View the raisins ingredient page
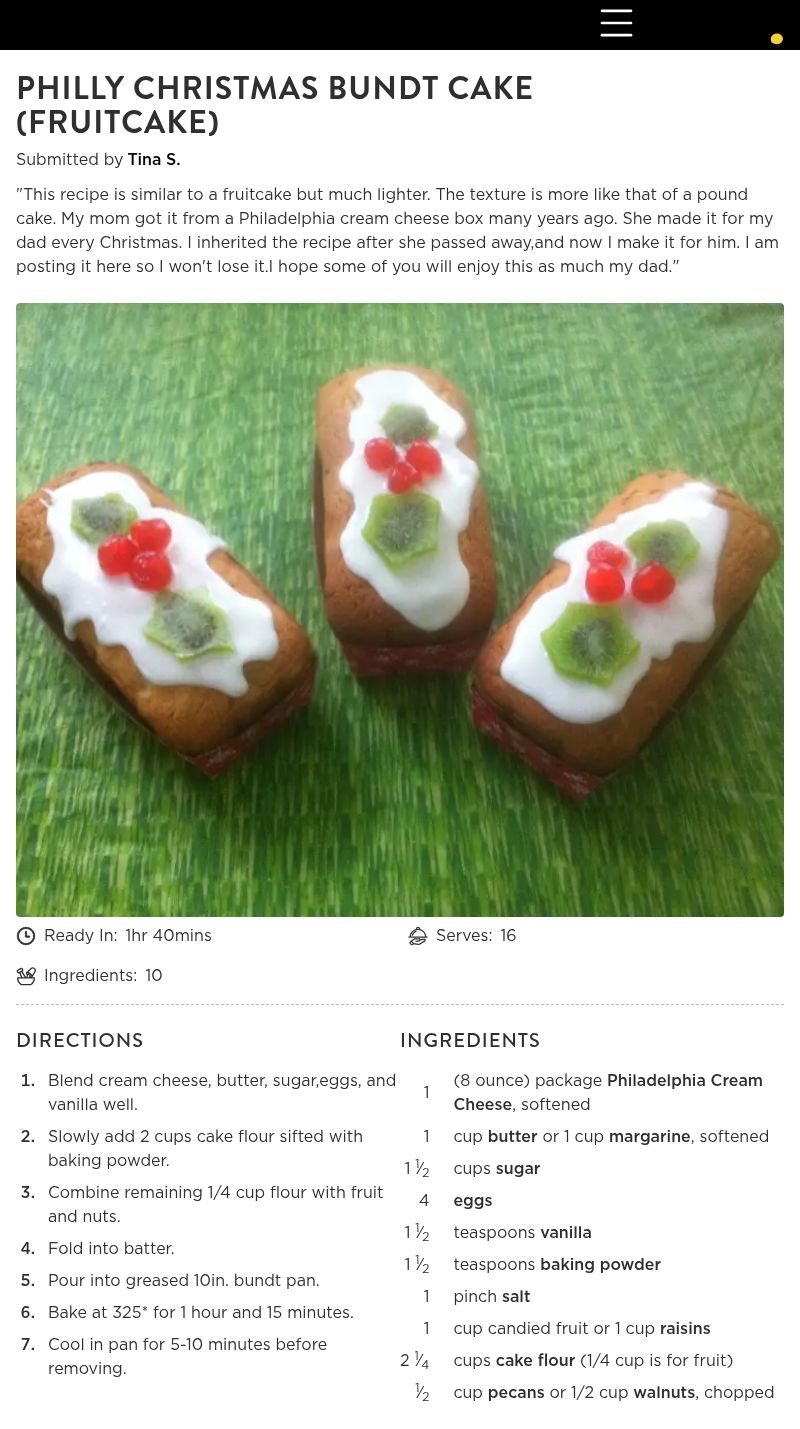Screen dimensions: 800x1429 [x=684, y=1329]
